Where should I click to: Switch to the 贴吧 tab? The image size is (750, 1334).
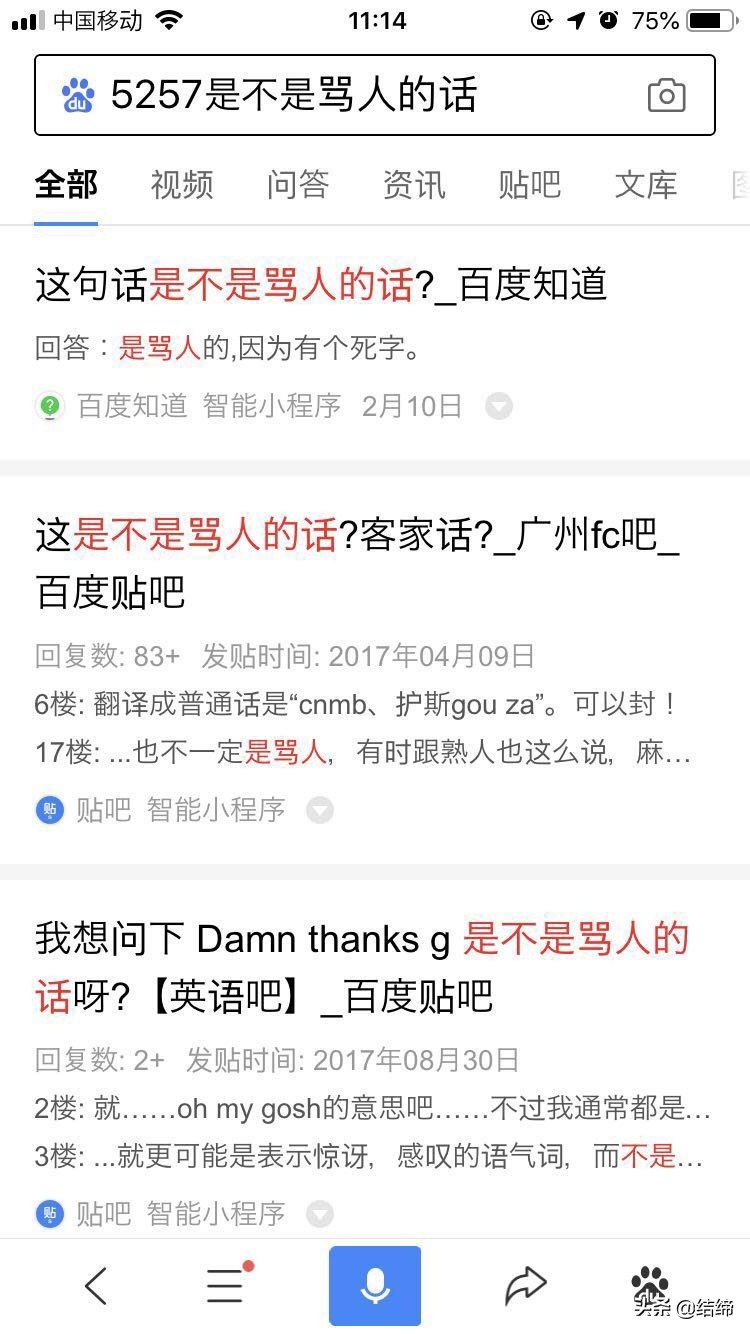[530, 185]
